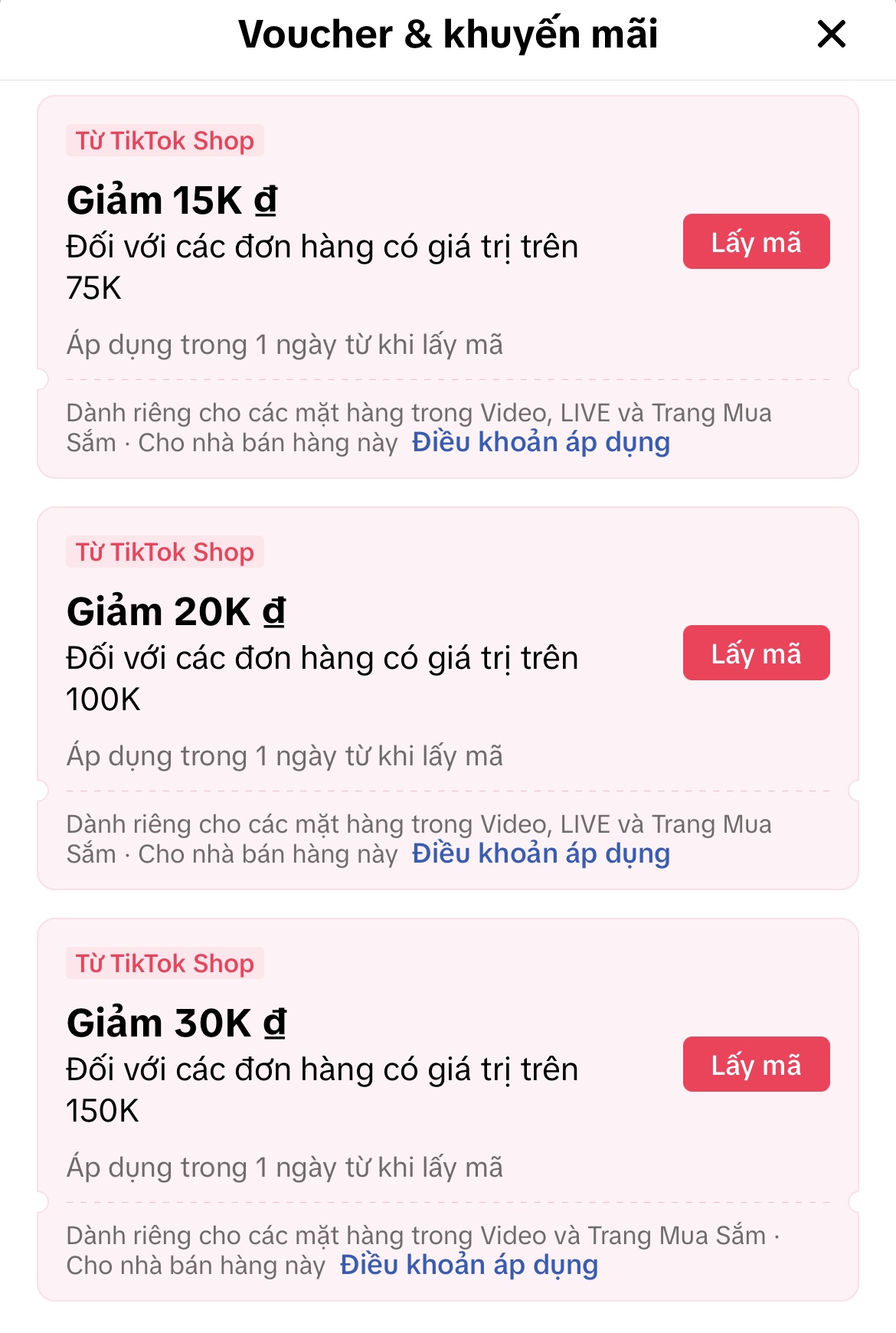Click the Từ TikTok Shop badge on first voucher
Image resolution: width=896 pixels, height=1333 pixels.
click(x=165, y=140)
